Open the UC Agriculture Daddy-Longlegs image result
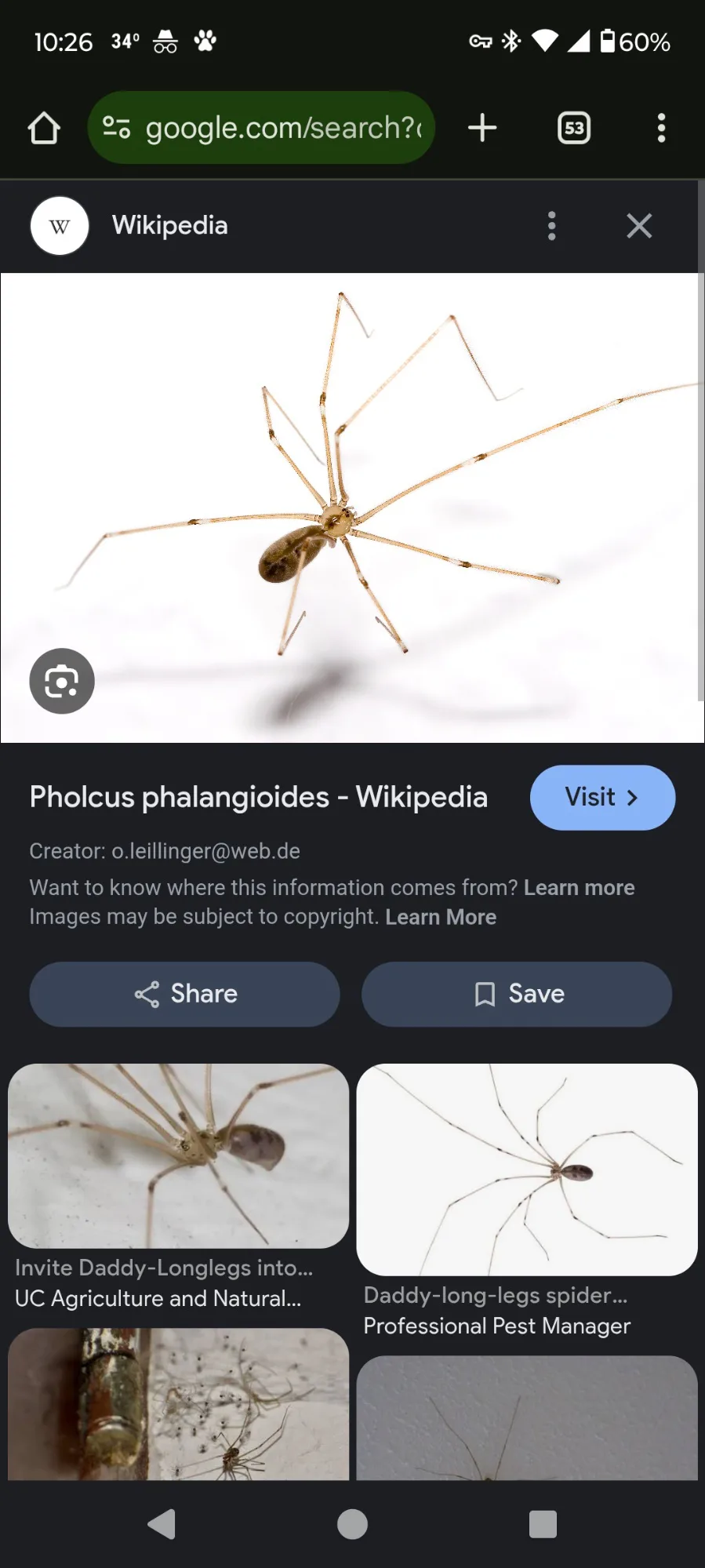 tap(178, 1156)
